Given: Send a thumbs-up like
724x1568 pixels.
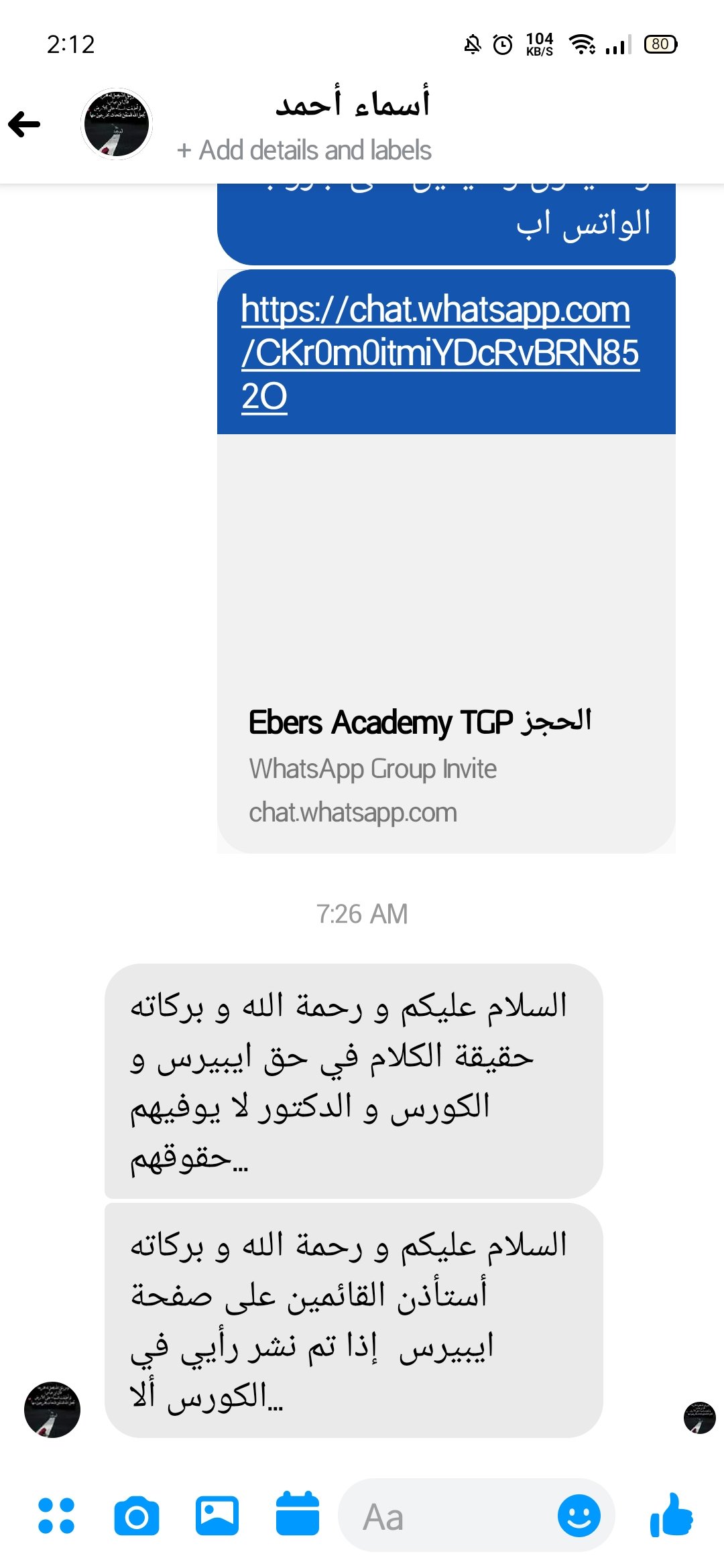Looking at the screenshot, I should click(x=671, y=1516).
